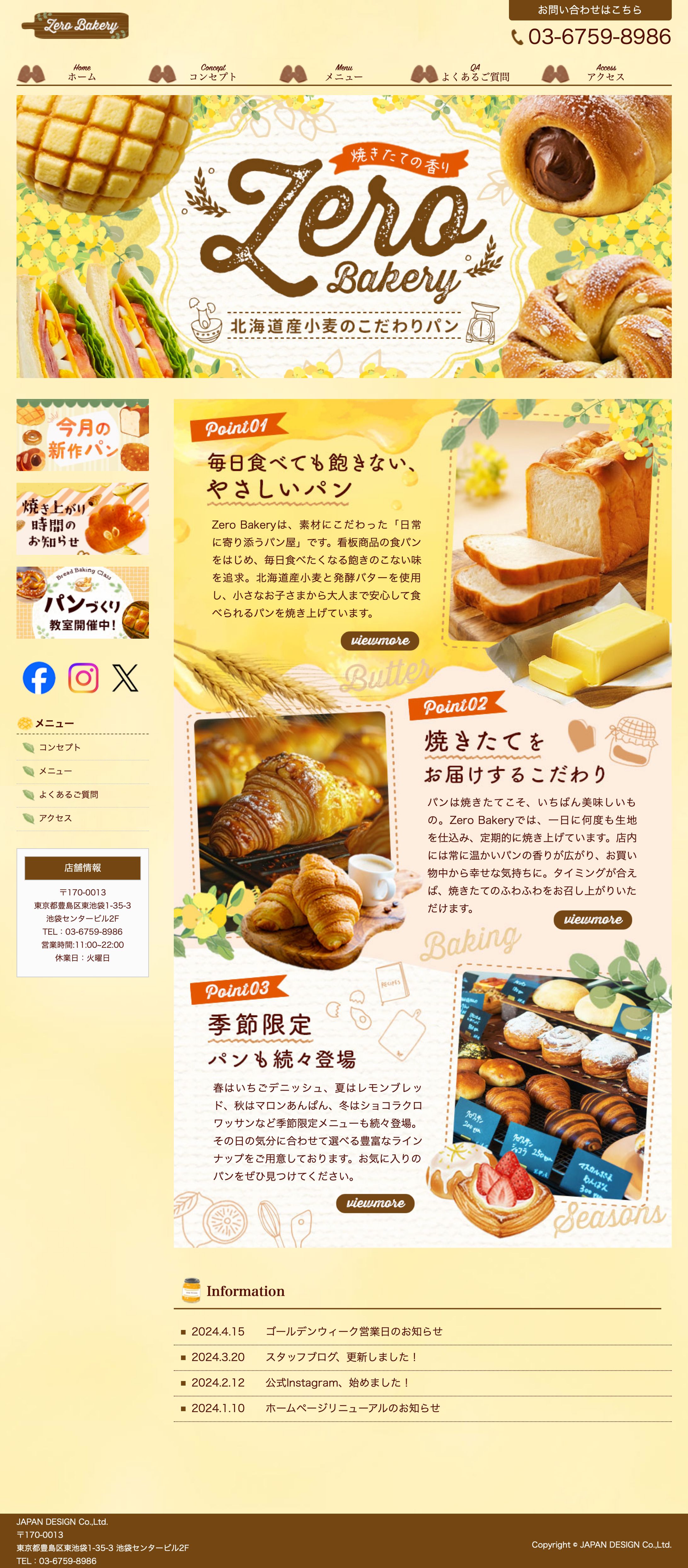
Task: Open the ホーム nav item
Action: point(82,73)
